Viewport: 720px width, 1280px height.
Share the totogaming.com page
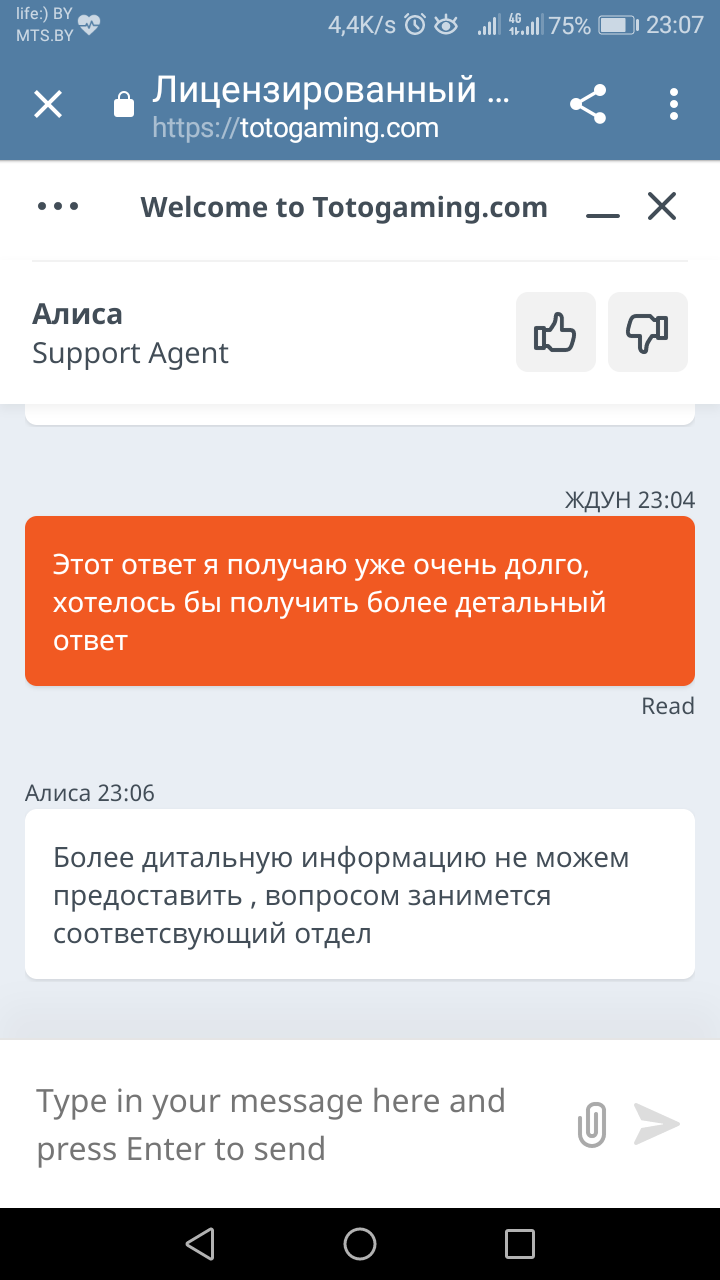click(588, 104)
